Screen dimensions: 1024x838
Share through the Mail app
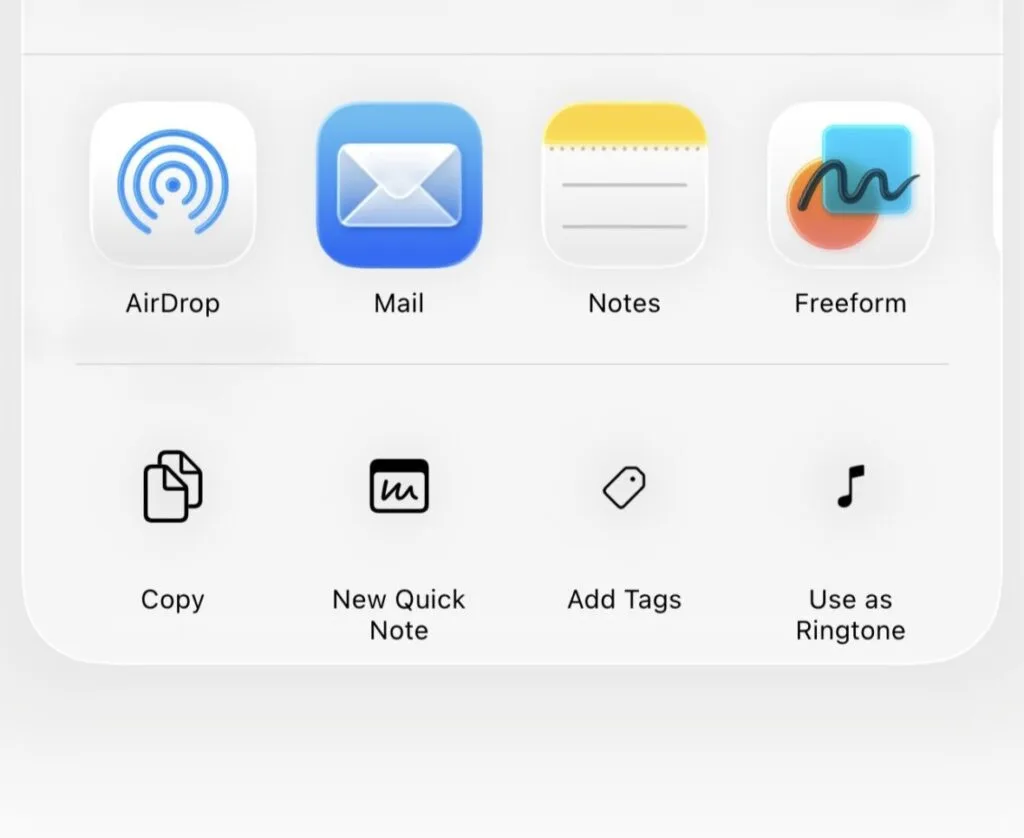coord(399,185)
